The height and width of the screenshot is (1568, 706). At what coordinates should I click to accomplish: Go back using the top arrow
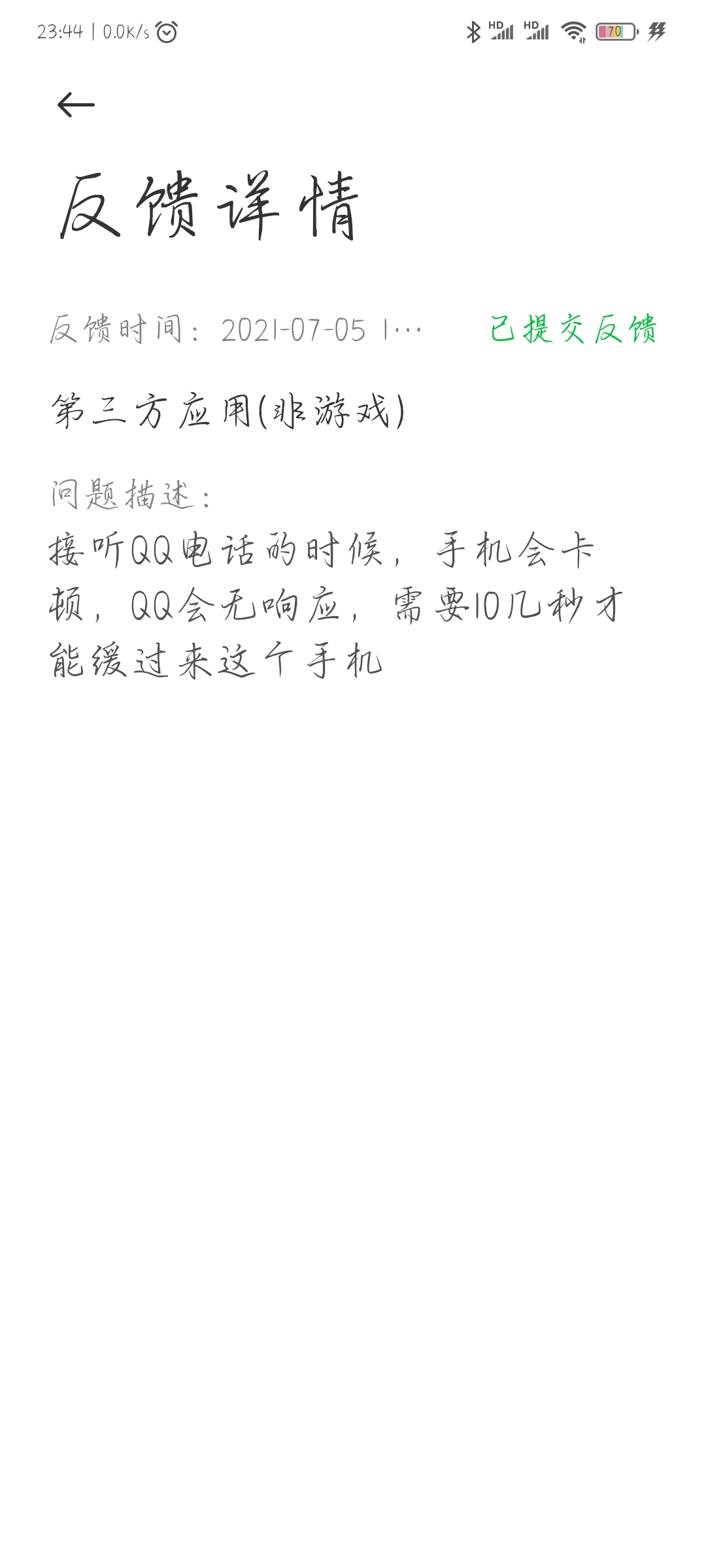76,105
